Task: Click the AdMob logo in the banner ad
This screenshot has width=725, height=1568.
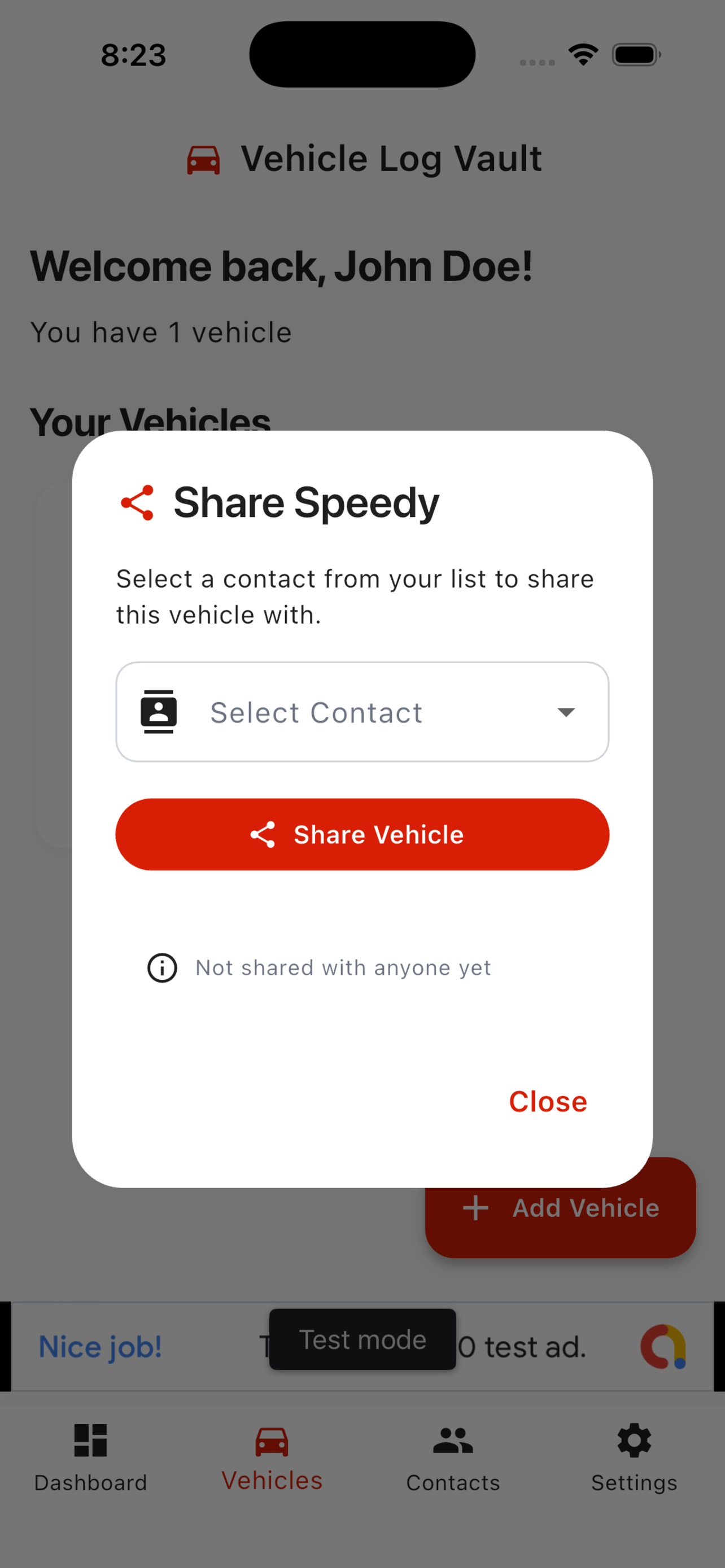Action: [662, 1347]
